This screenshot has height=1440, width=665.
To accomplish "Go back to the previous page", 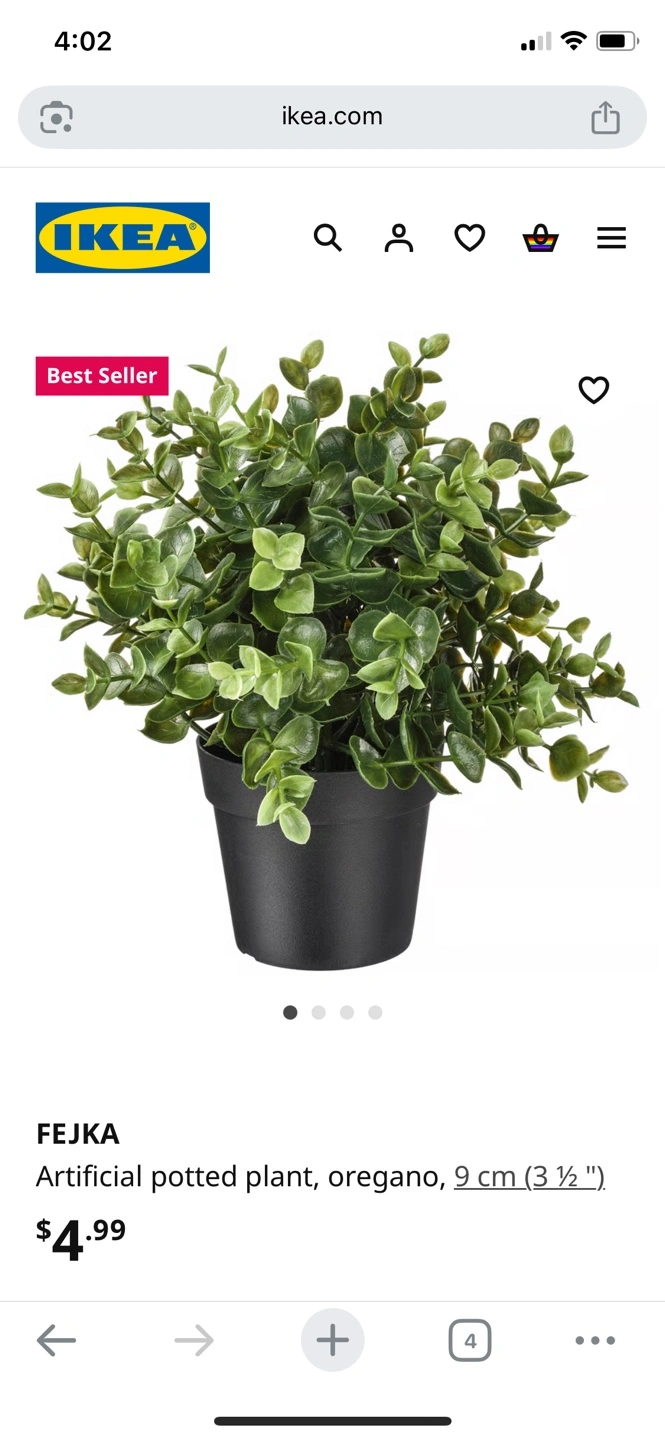I will (56, 1340).
